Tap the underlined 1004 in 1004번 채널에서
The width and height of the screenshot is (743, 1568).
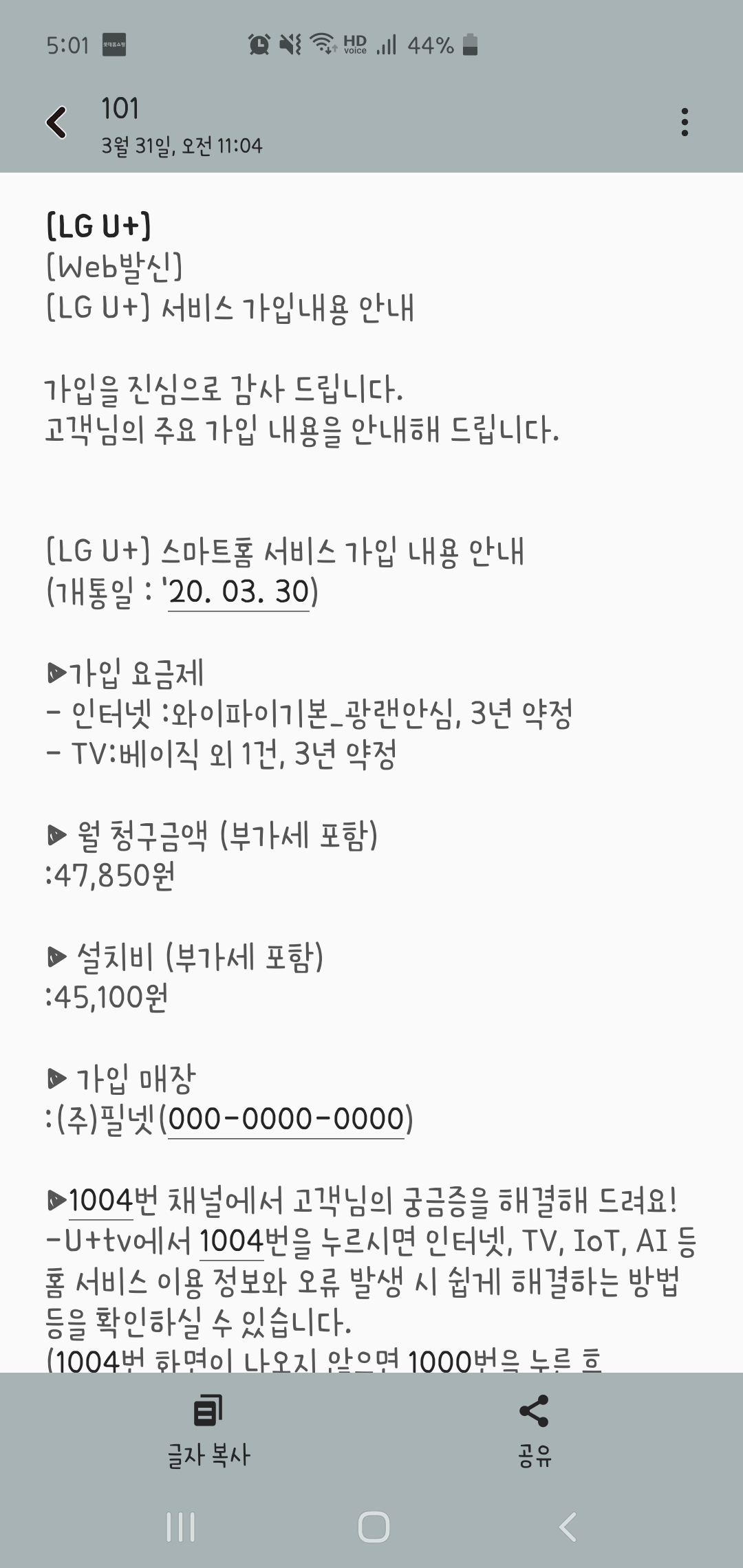click(100, 1201)
